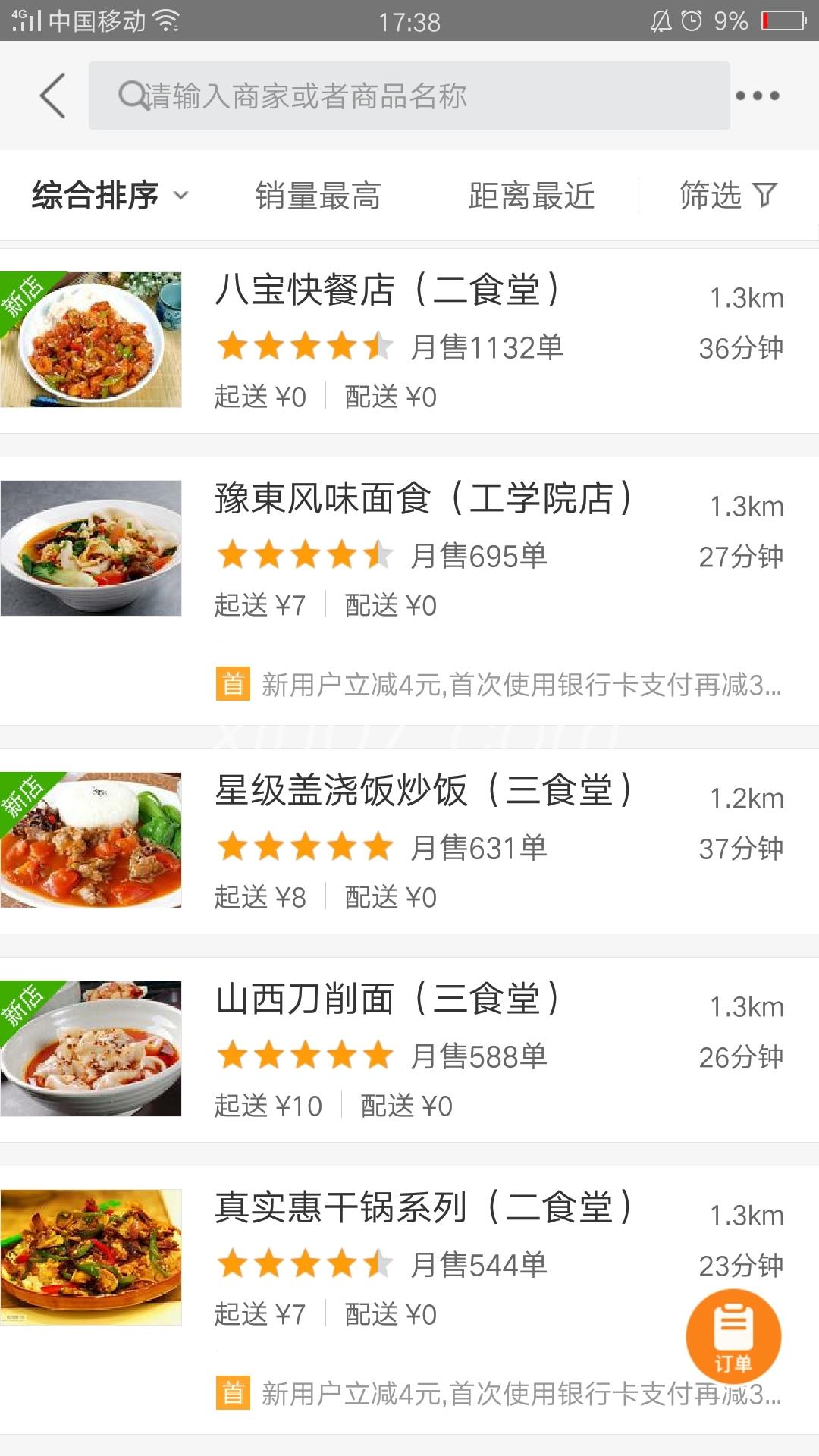Open 八宝快餐店（二食堂）restaurant
819x1456 pixels.
pyautogui.click(x=409, y=341)
